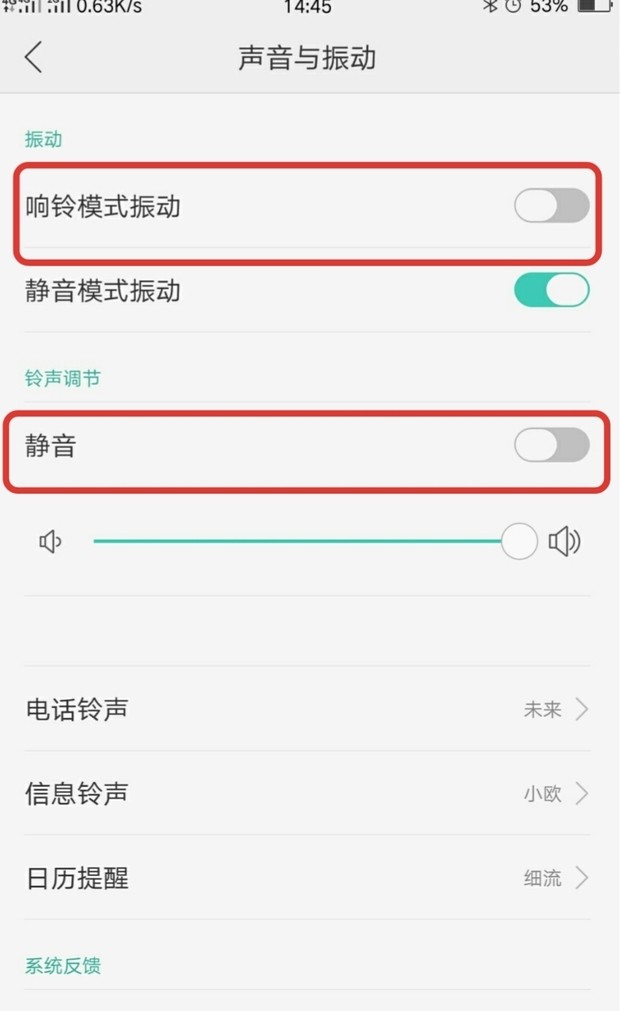620x1011 pixels.
Task: Enable the 响铃模式振动 switch
Action: click(x=551, y=206)
